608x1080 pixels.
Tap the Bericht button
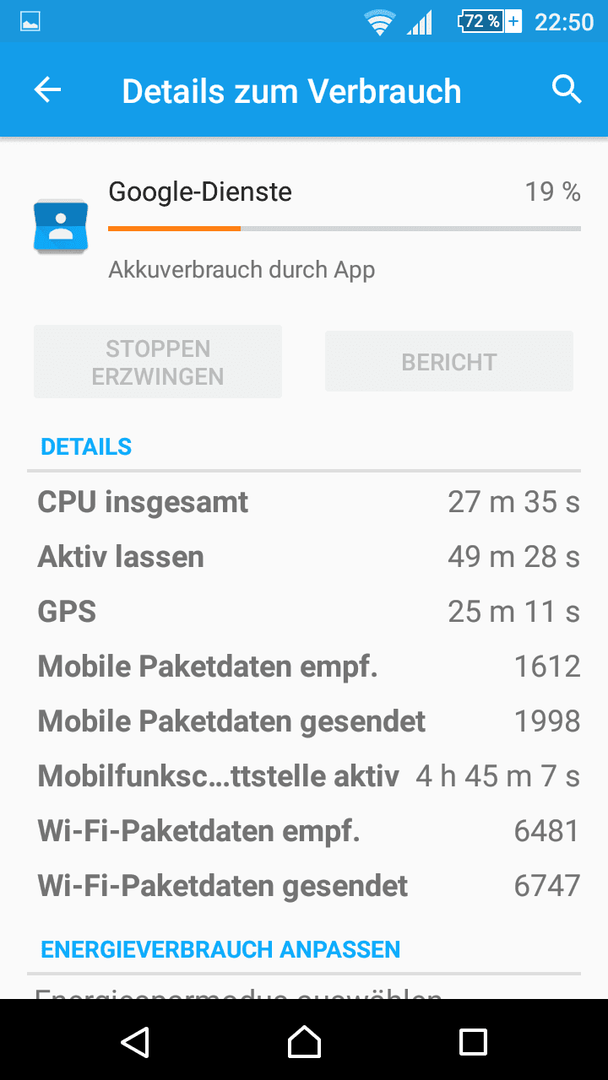click(x=449, y=362)
